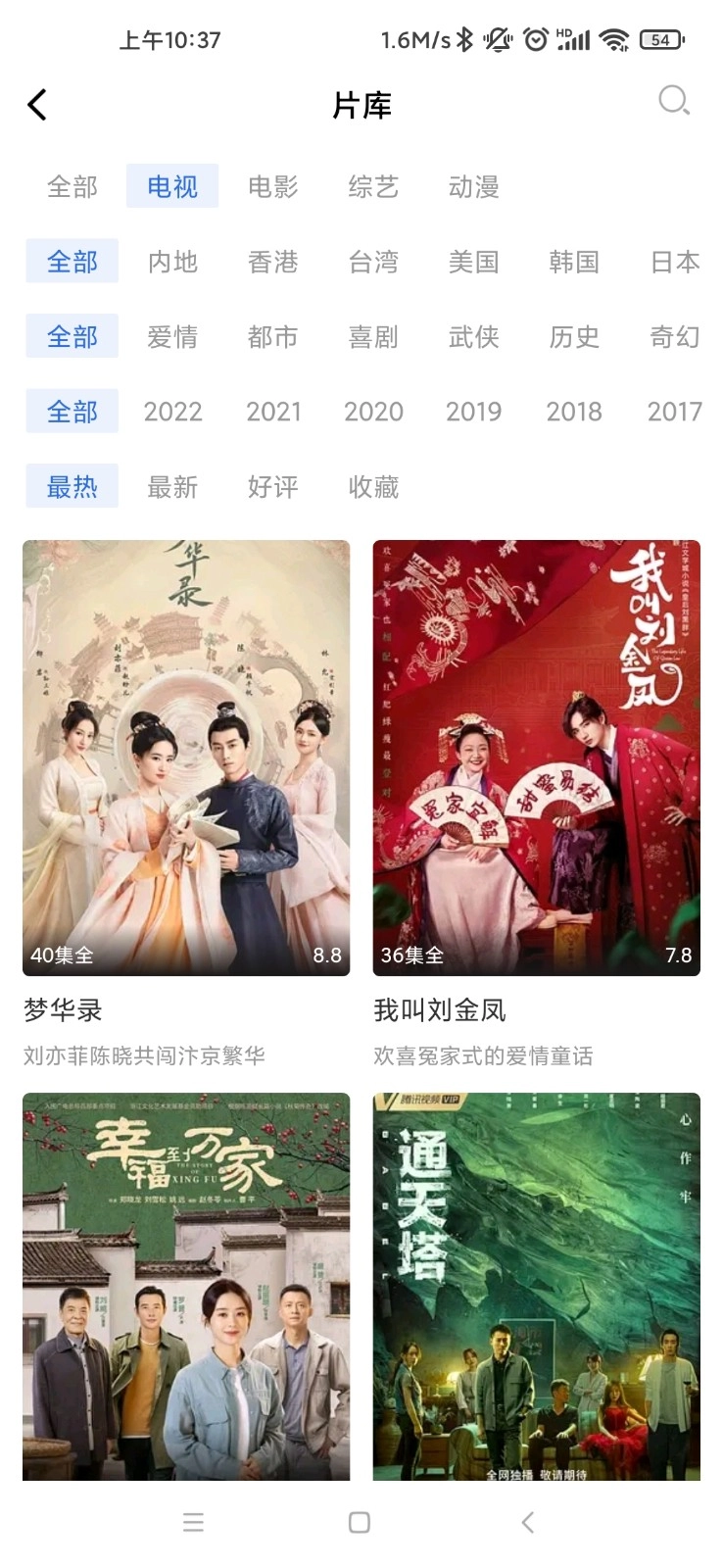This screenshot has height=1568, width=723.
Task: Sort results by 最新
Action: [172, 486]
